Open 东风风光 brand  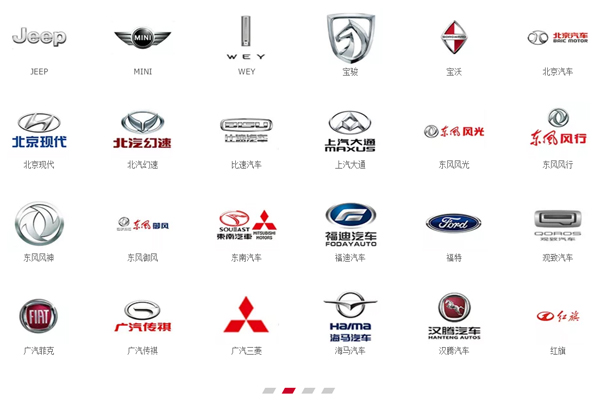[454, 131]
